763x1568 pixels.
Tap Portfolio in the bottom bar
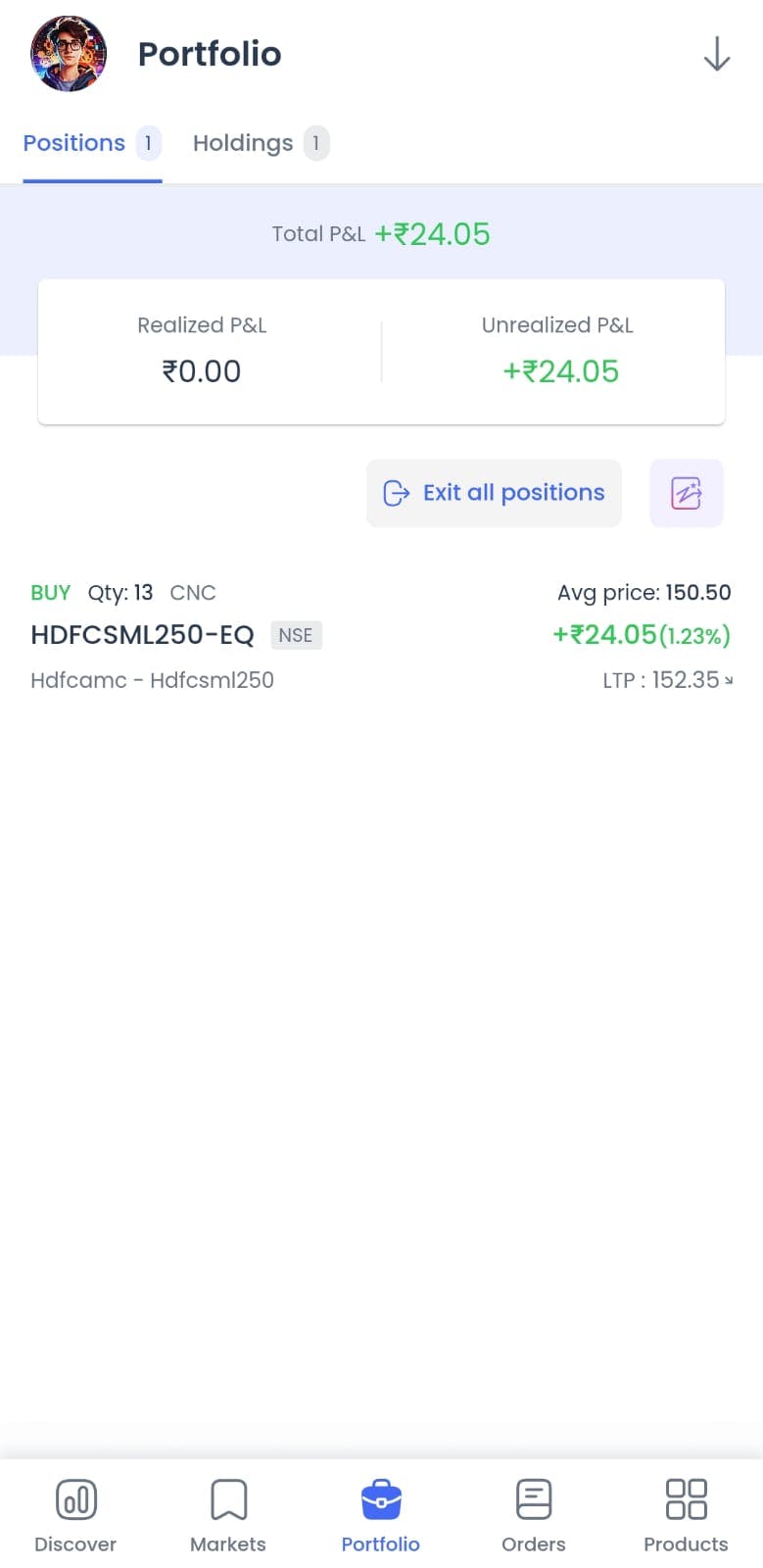coord(381,1515)
